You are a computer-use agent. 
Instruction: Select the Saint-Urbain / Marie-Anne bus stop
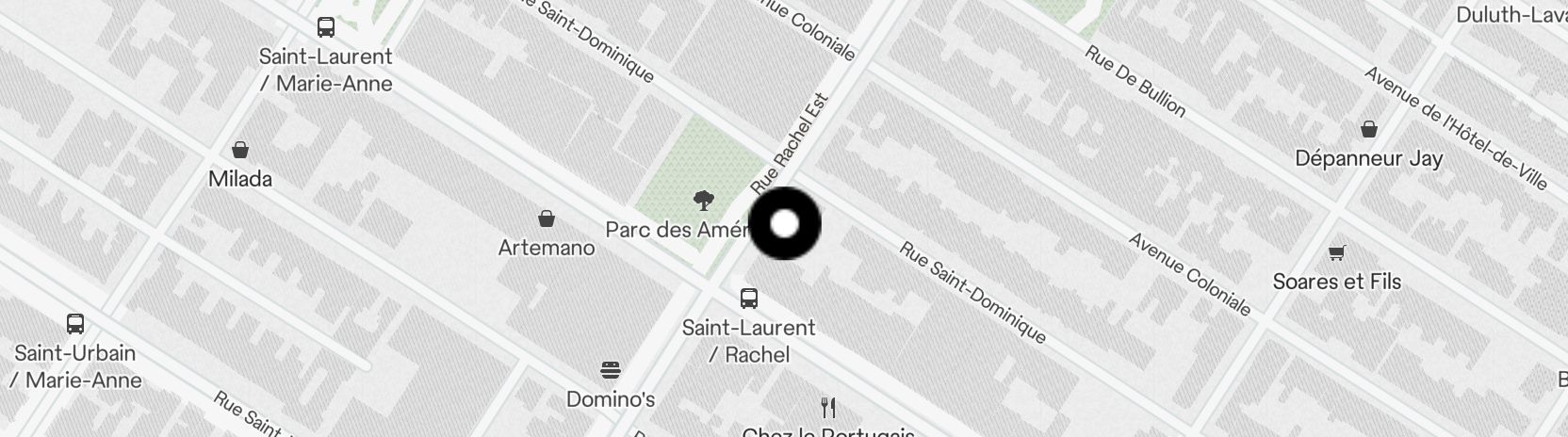75,324
